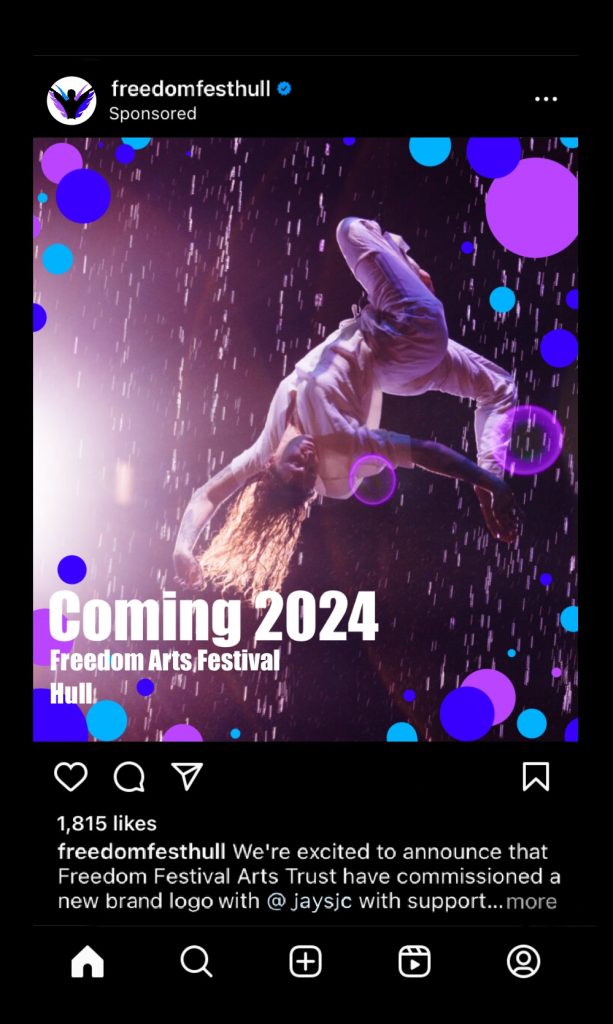
Task: Open the Coming 2024 post image
Action: [305, 440]
